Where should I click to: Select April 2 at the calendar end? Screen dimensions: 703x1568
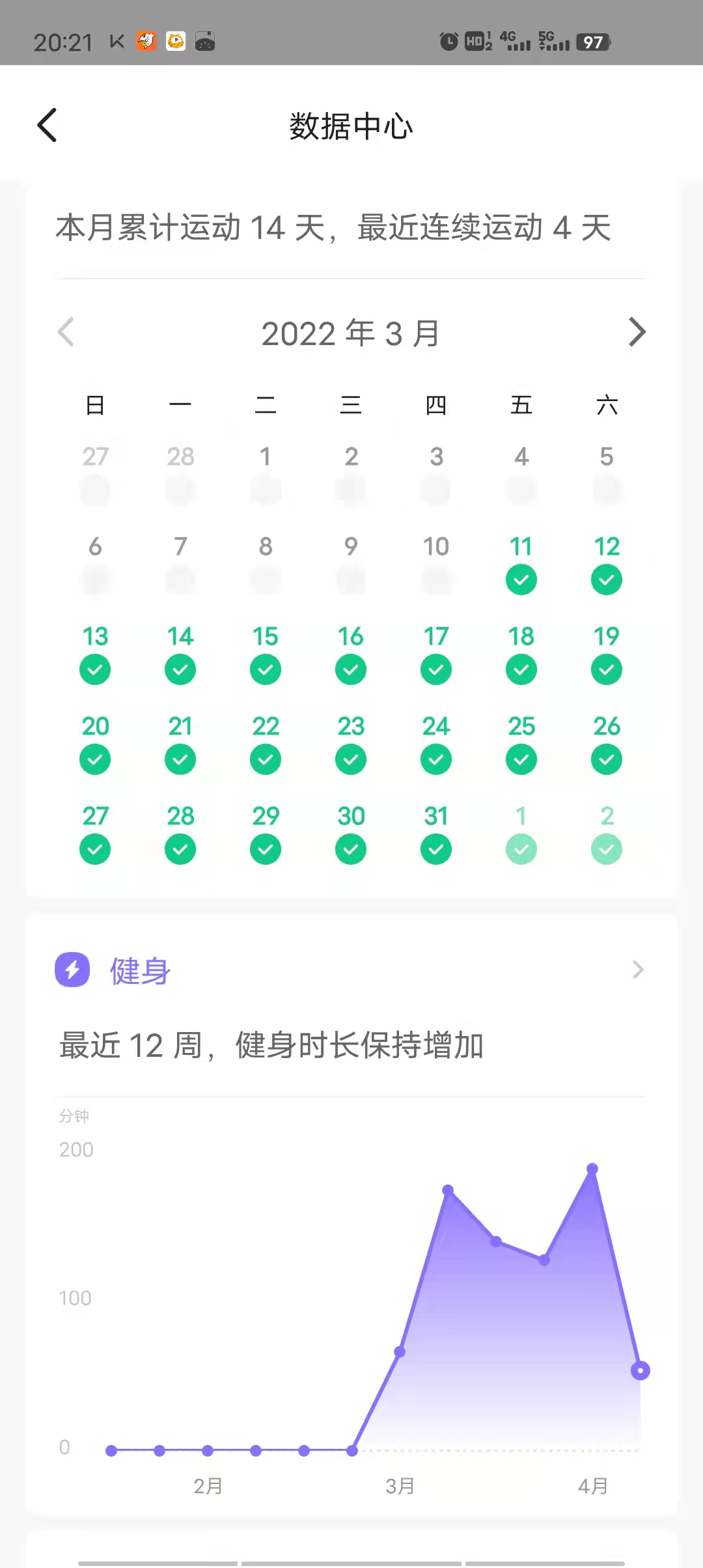[x=607, y=833]
